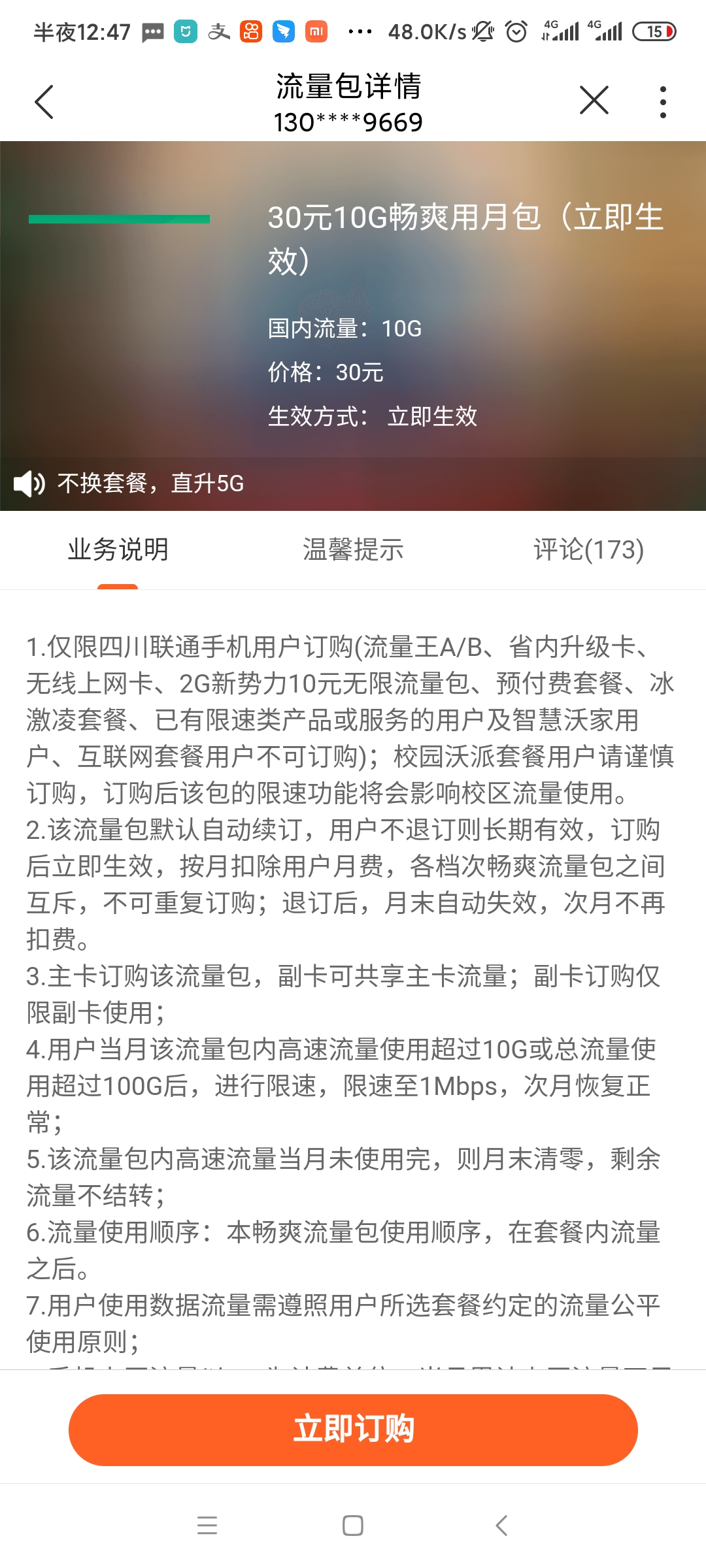Tap the system back button

click(501, 1526)
